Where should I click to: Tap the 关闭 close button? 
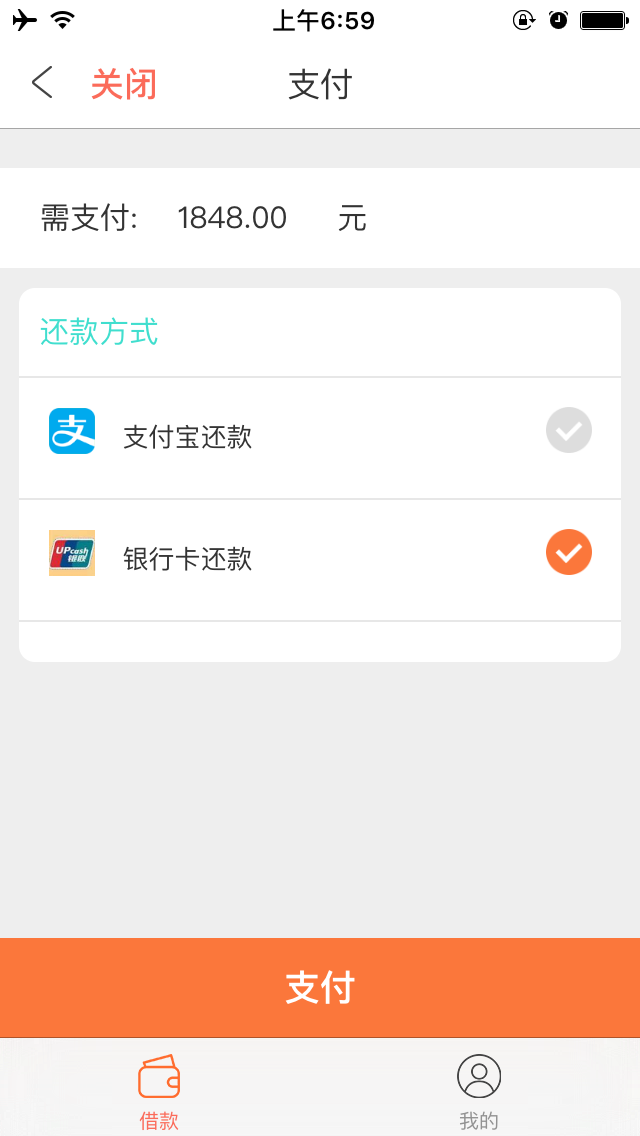124,85
